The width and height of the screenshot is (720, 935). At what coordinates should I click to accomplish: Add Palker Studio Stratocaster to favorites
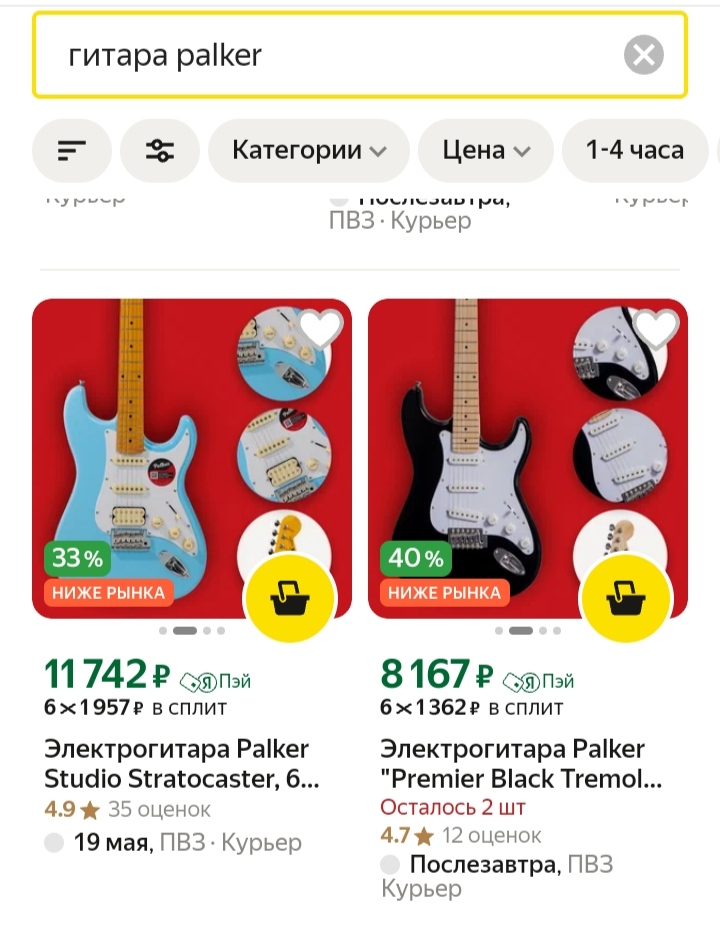[321, 329]
